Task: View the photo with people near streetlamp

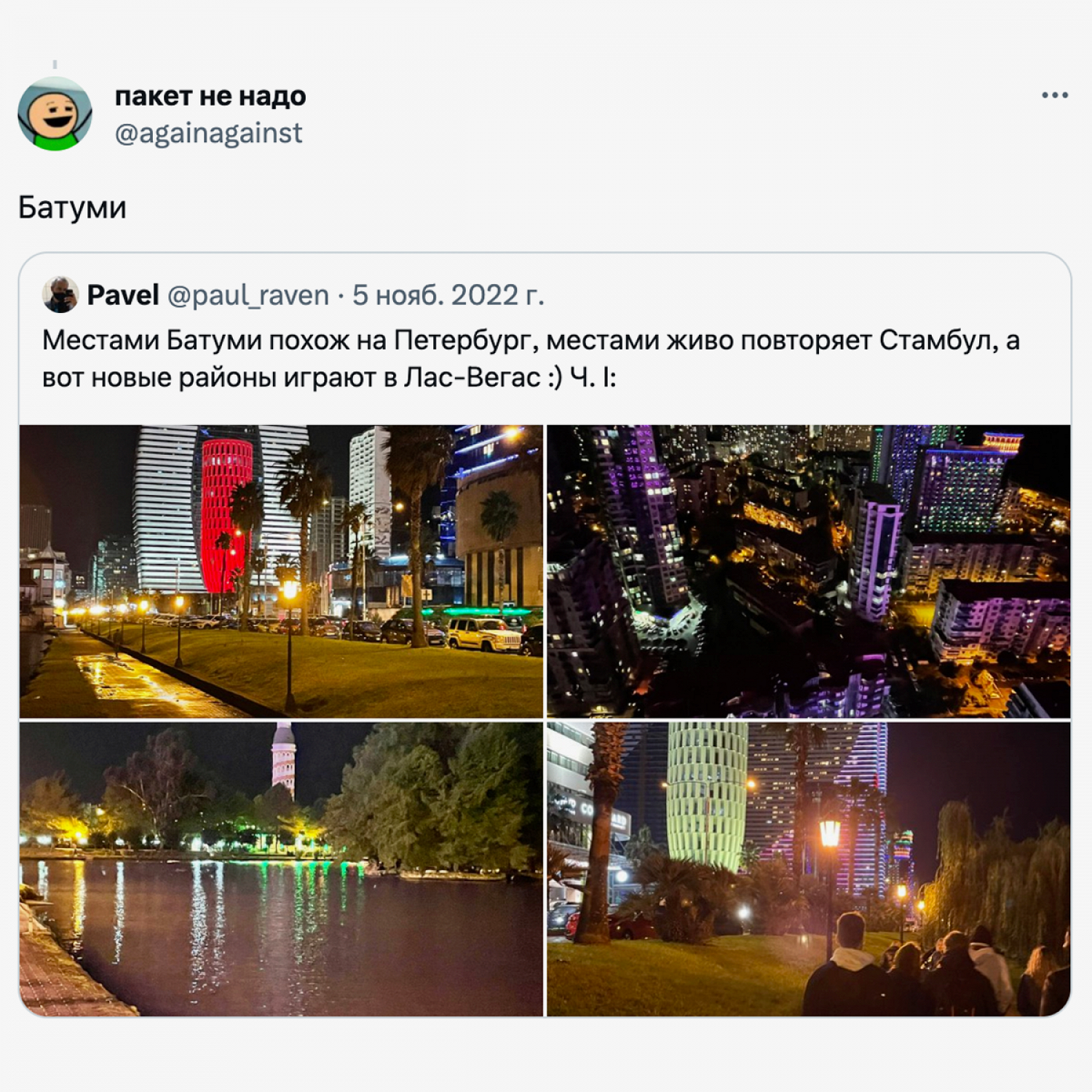Action: [808, 869]
